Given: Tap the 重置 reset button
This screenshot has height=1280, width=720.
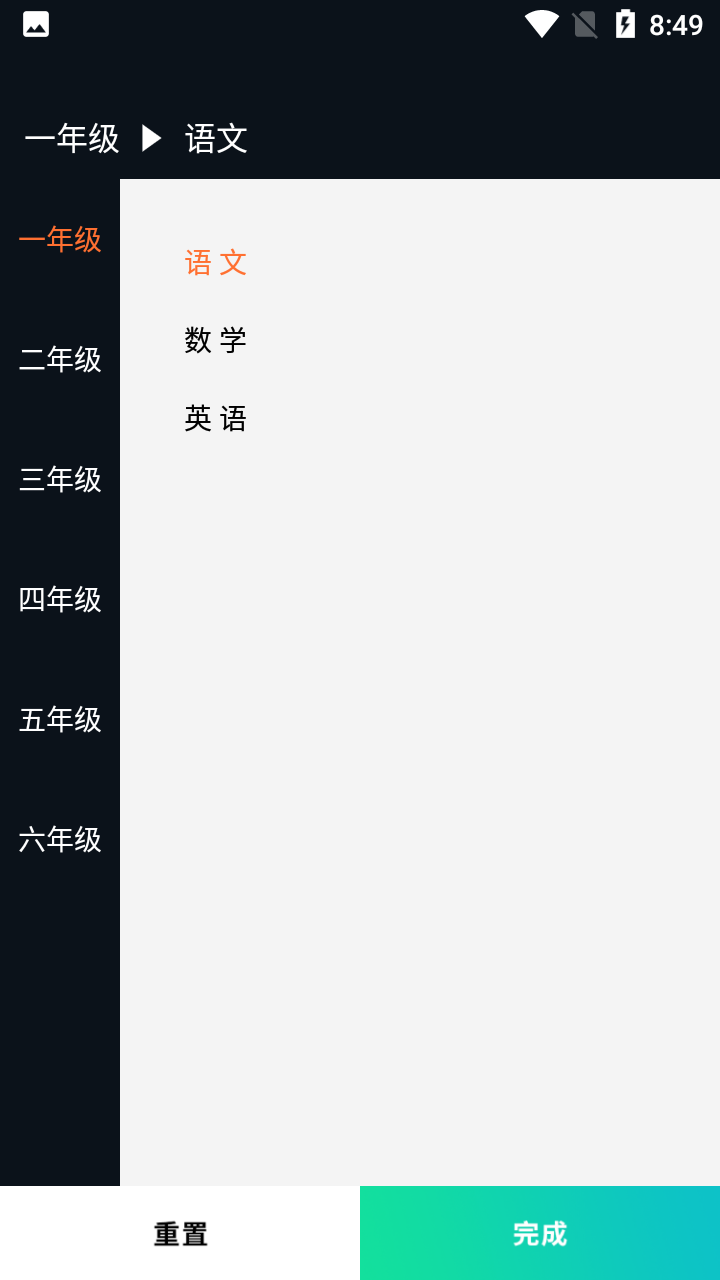Looking at the screenshot, I should [180, 1234].
